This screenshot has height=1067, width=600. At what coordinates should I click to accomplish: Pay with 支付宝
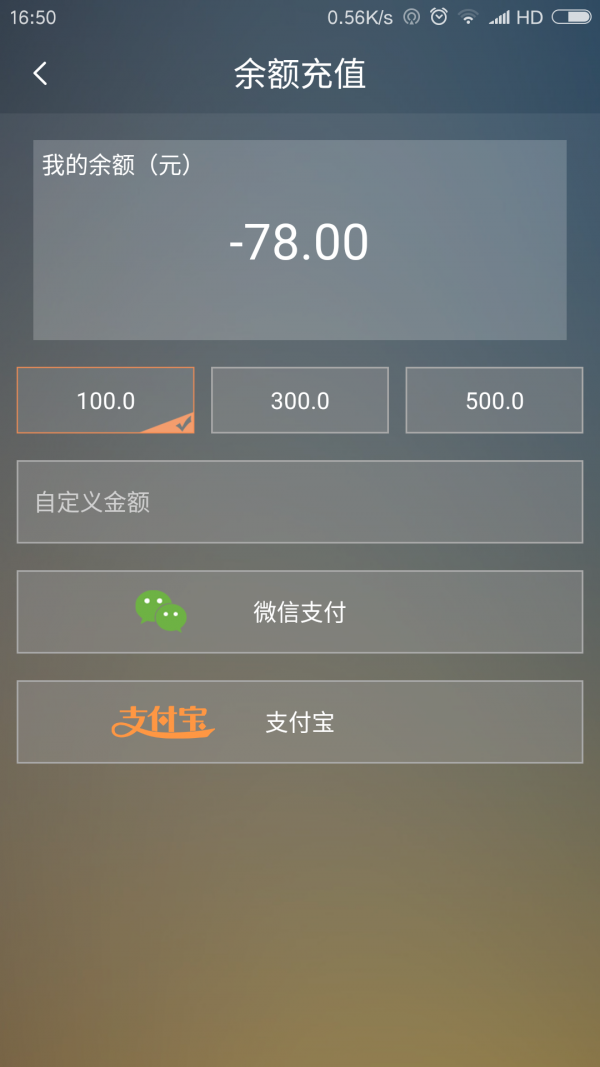pos(300,722)
